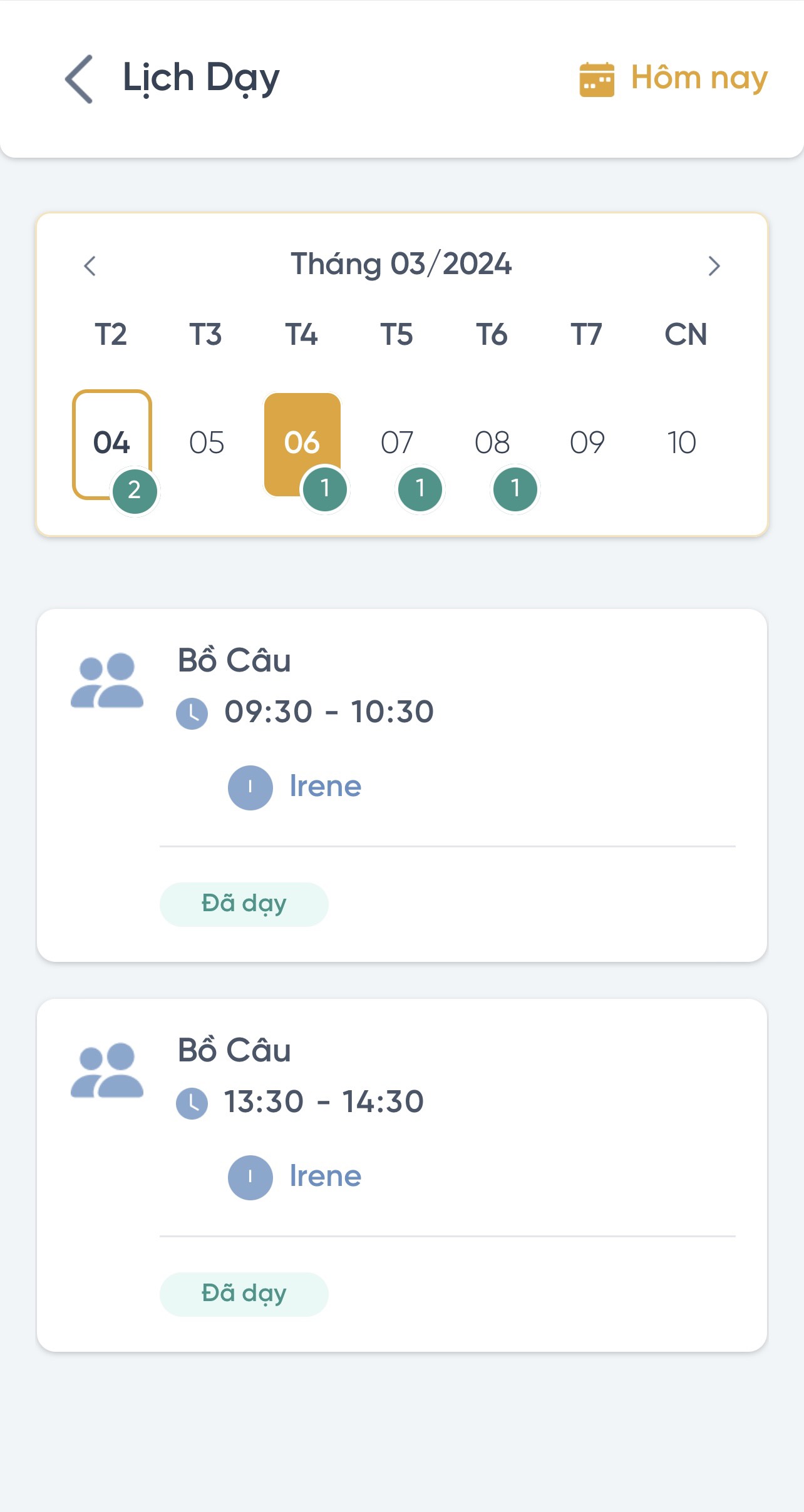Show previous week in calendar
804x1512 pixels.
90,266
